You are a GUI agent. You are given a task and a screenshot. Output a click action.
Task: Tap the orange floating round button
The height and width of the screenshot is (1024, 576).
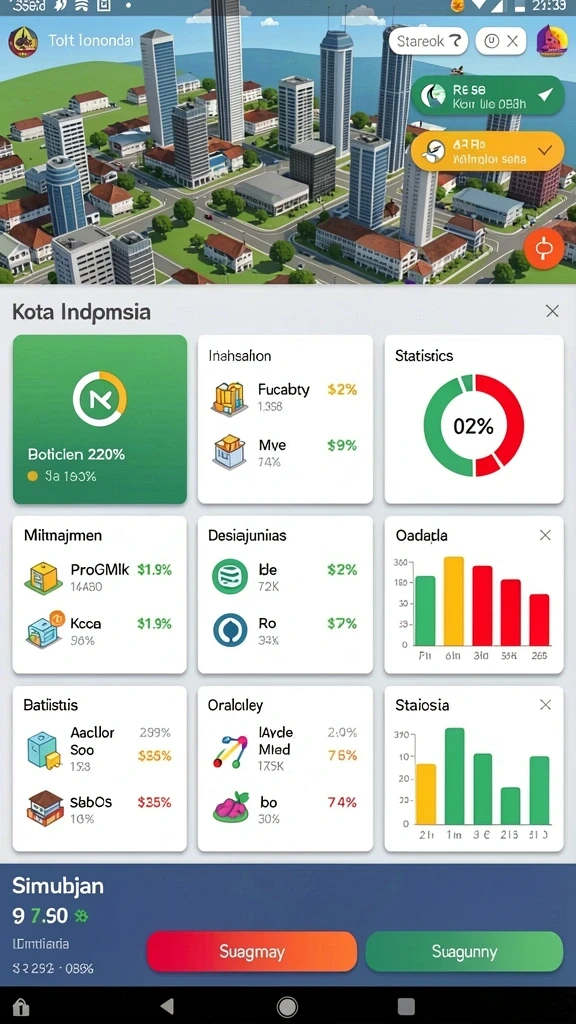543,248
